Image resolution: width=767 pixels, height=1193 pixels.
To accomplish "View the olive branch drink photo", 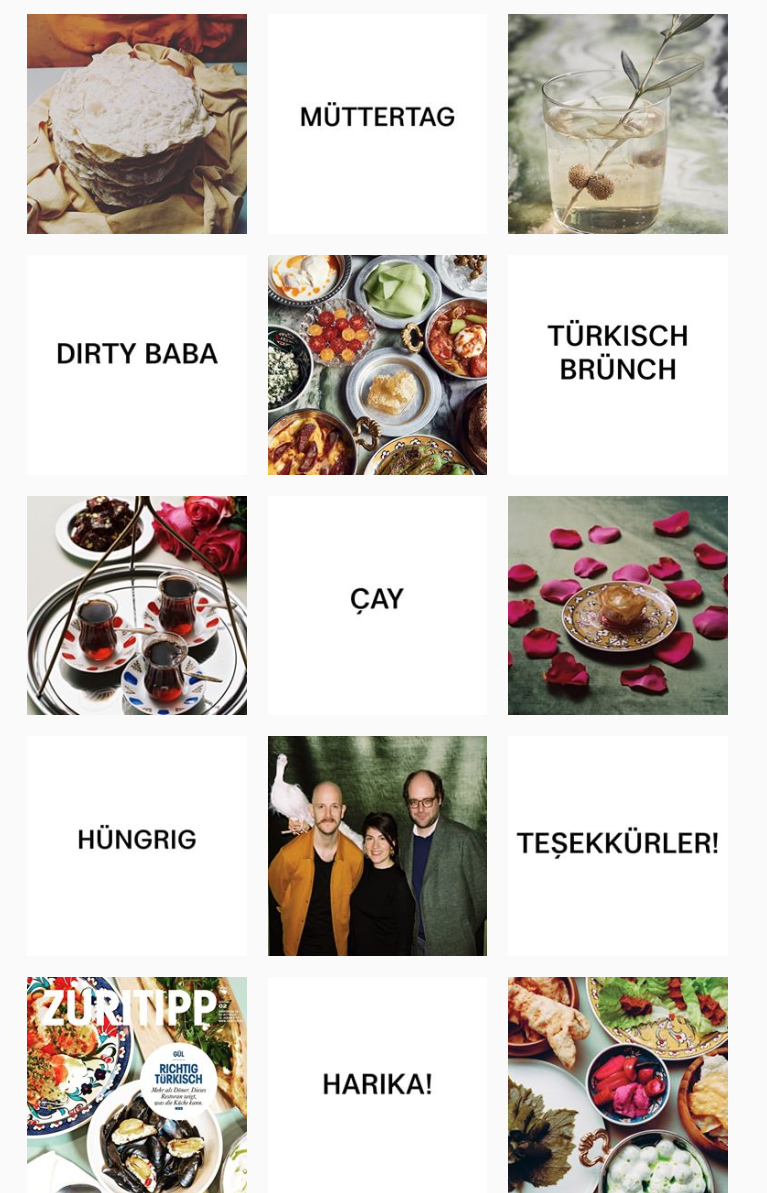I will click(x=617, y=124).
